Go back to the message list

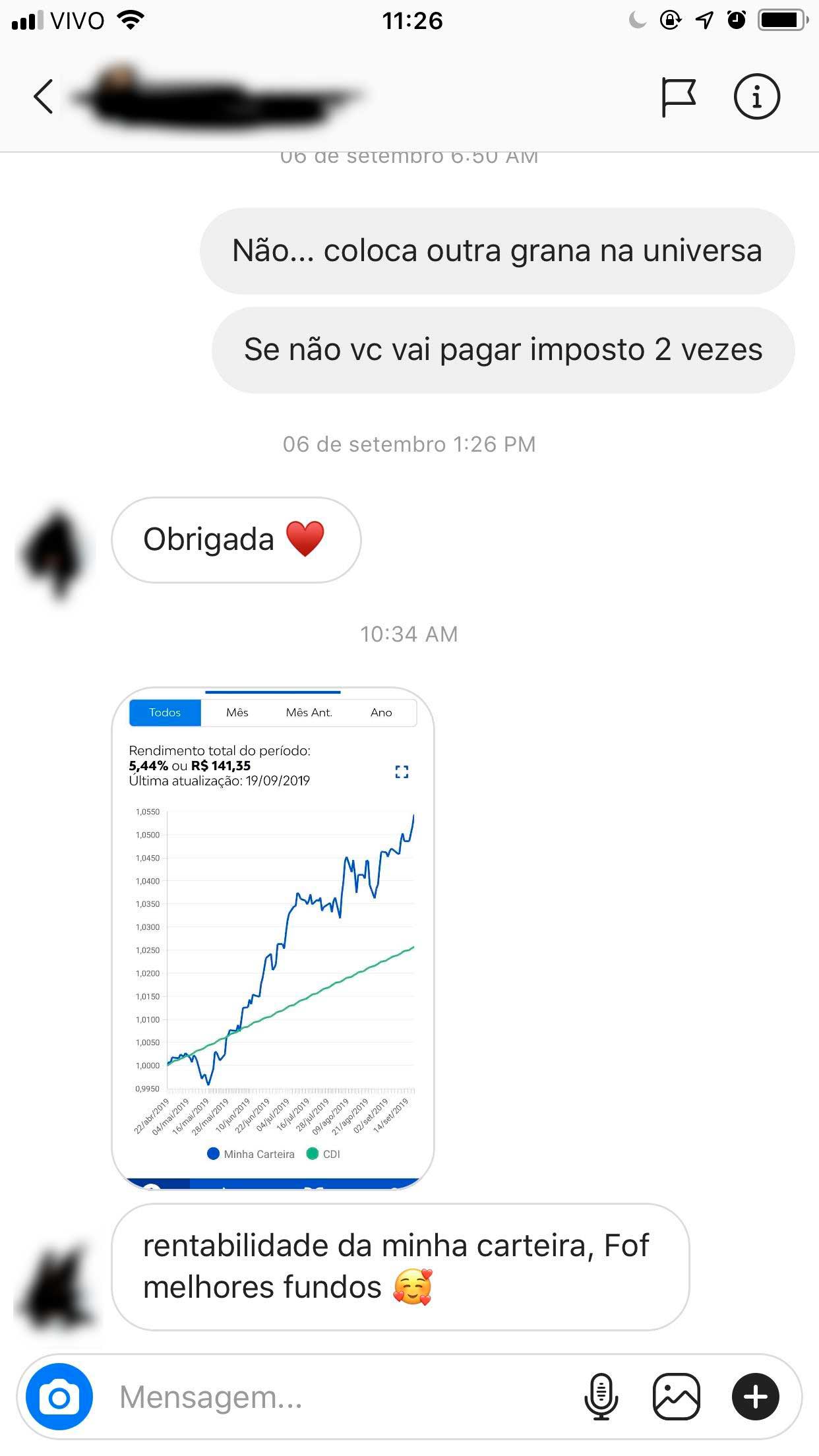(44, 97)
